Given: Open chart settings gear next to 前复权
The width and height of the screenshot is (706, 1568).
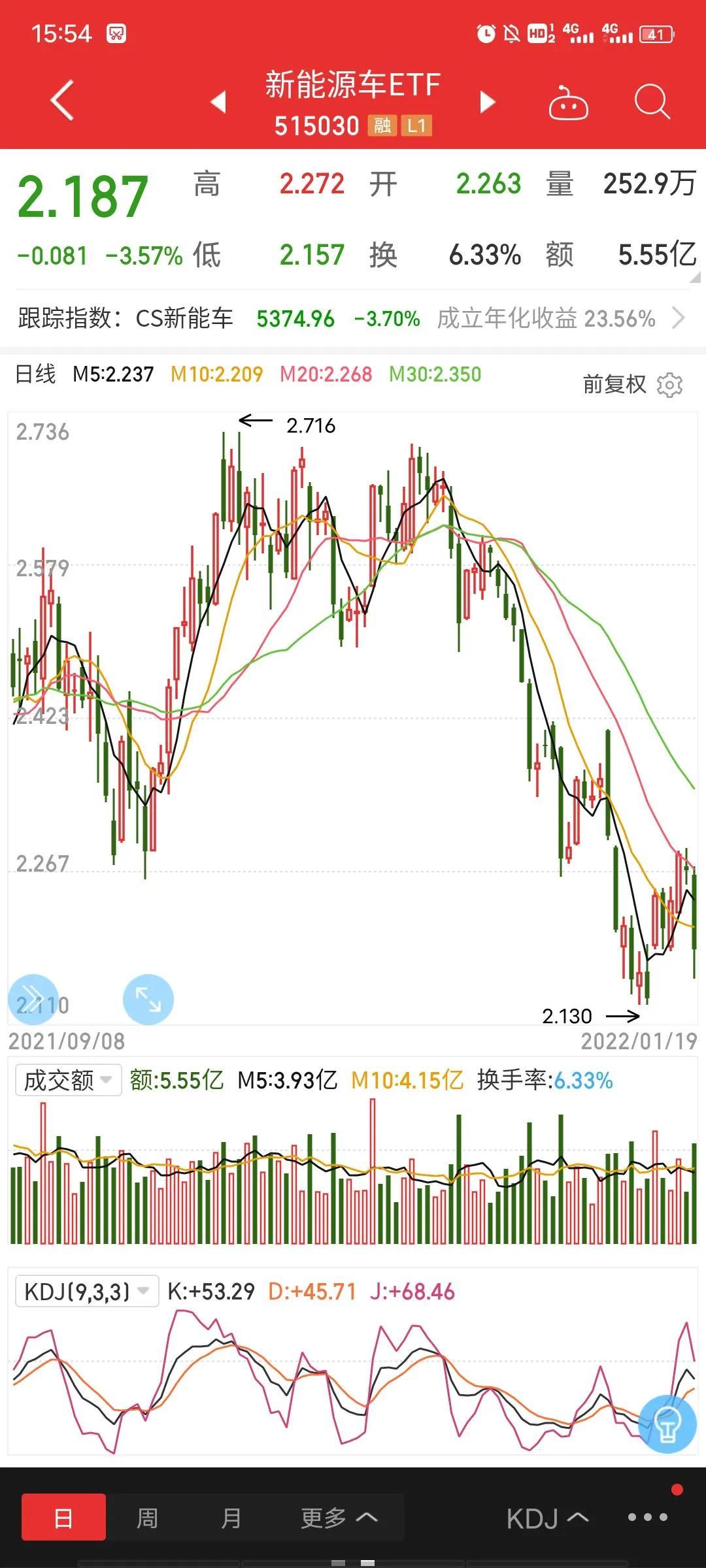Looking at the screenshot, I should coord(669,385).
